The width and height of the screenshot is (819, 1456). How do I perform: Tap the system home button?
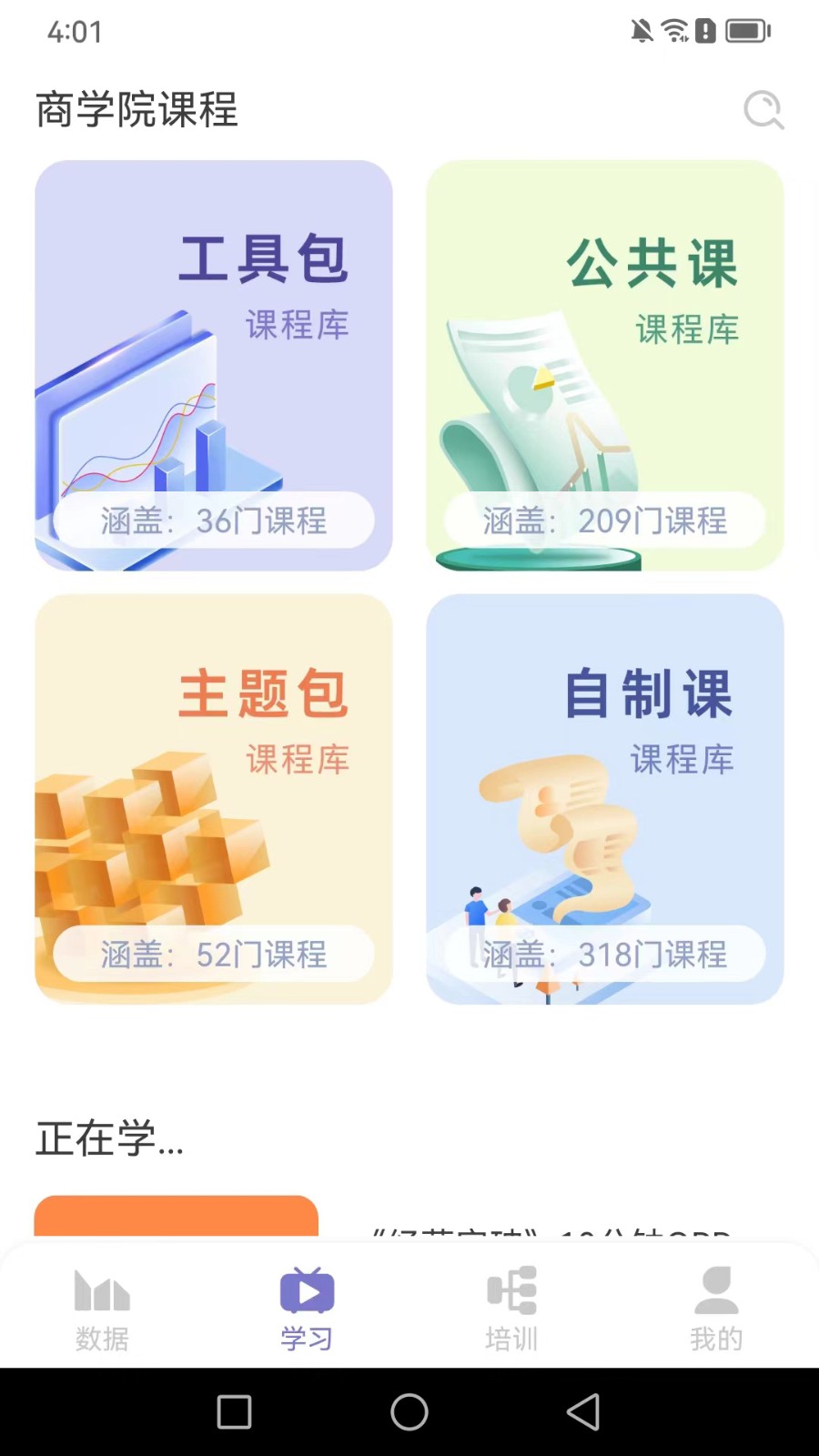tap(409, 1412)
